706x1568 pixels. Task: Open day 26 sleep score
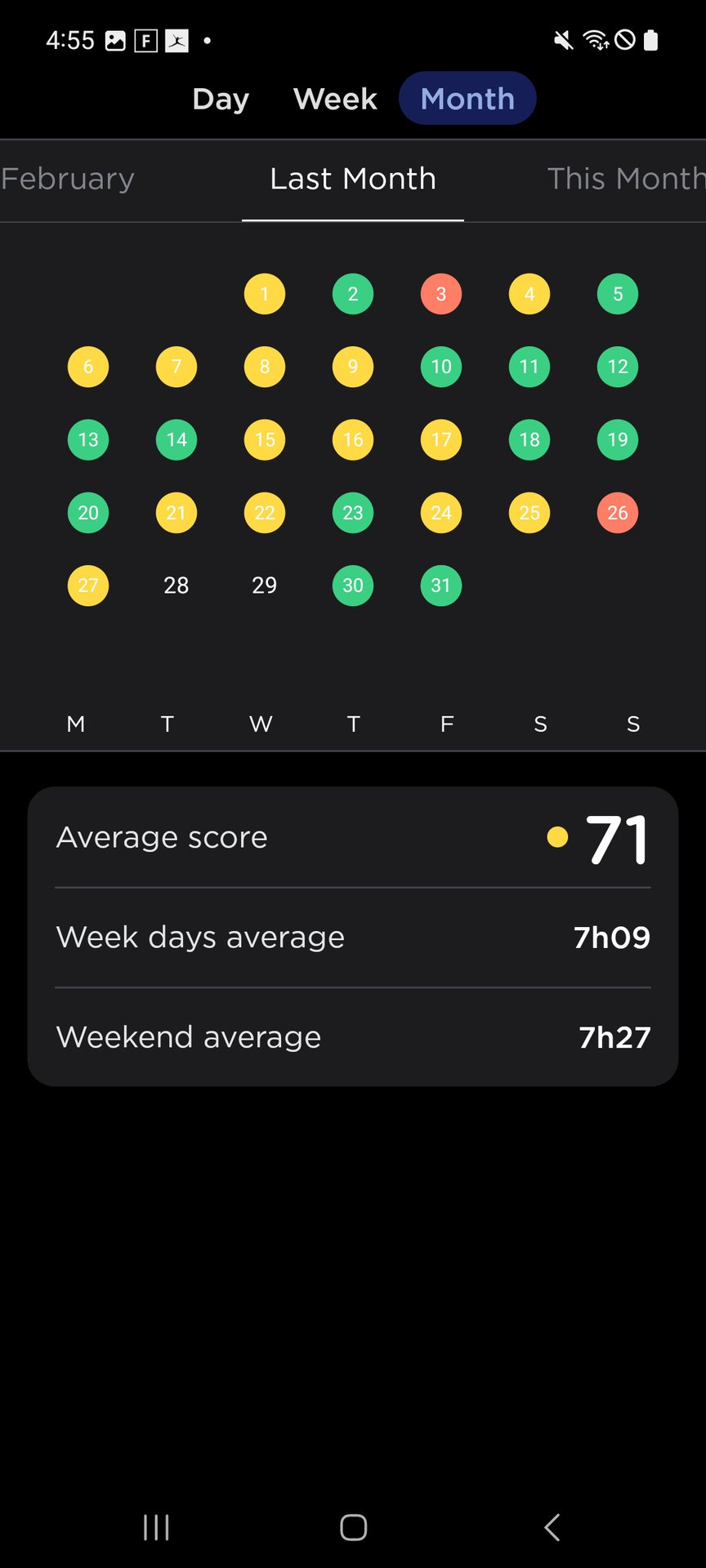coord(618,513)
